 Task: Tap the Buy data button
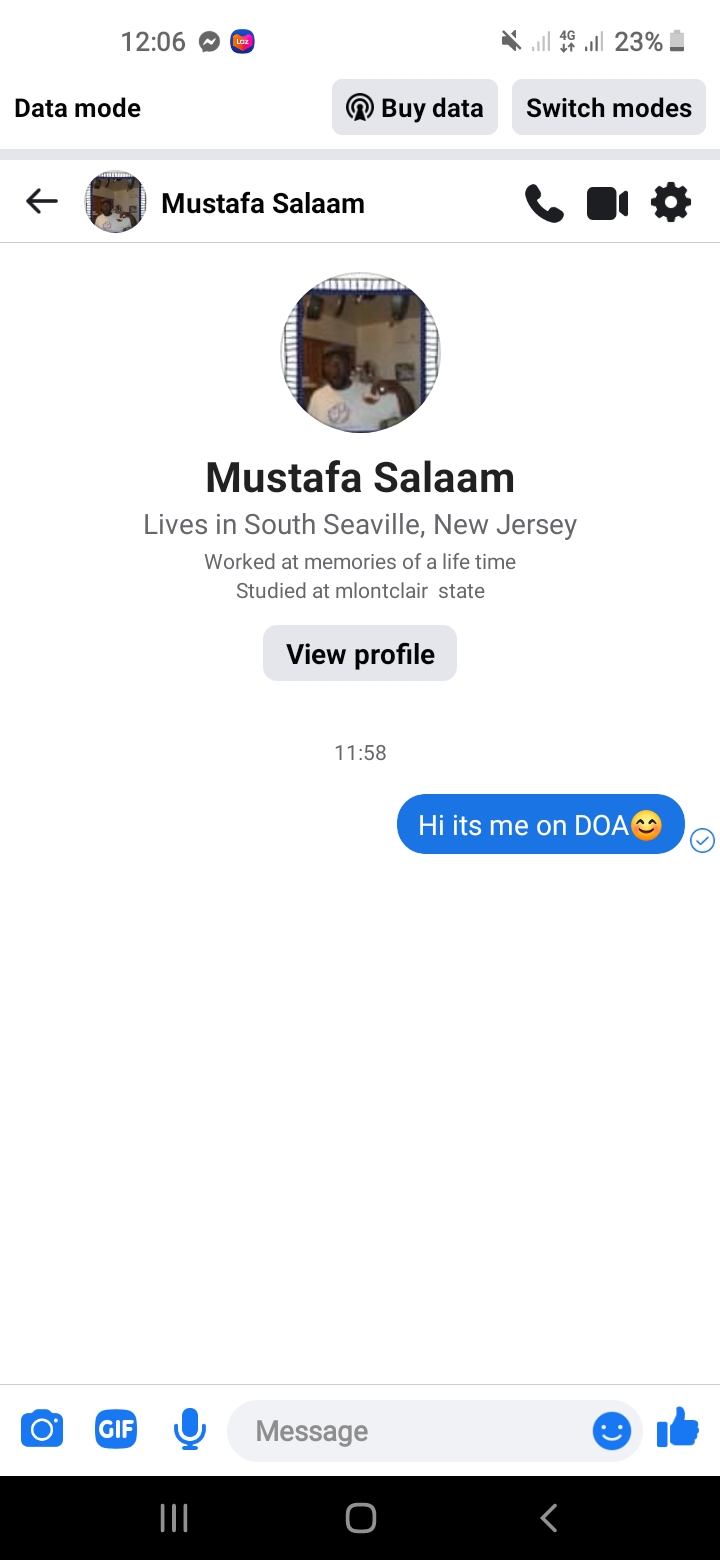point(415,108)
